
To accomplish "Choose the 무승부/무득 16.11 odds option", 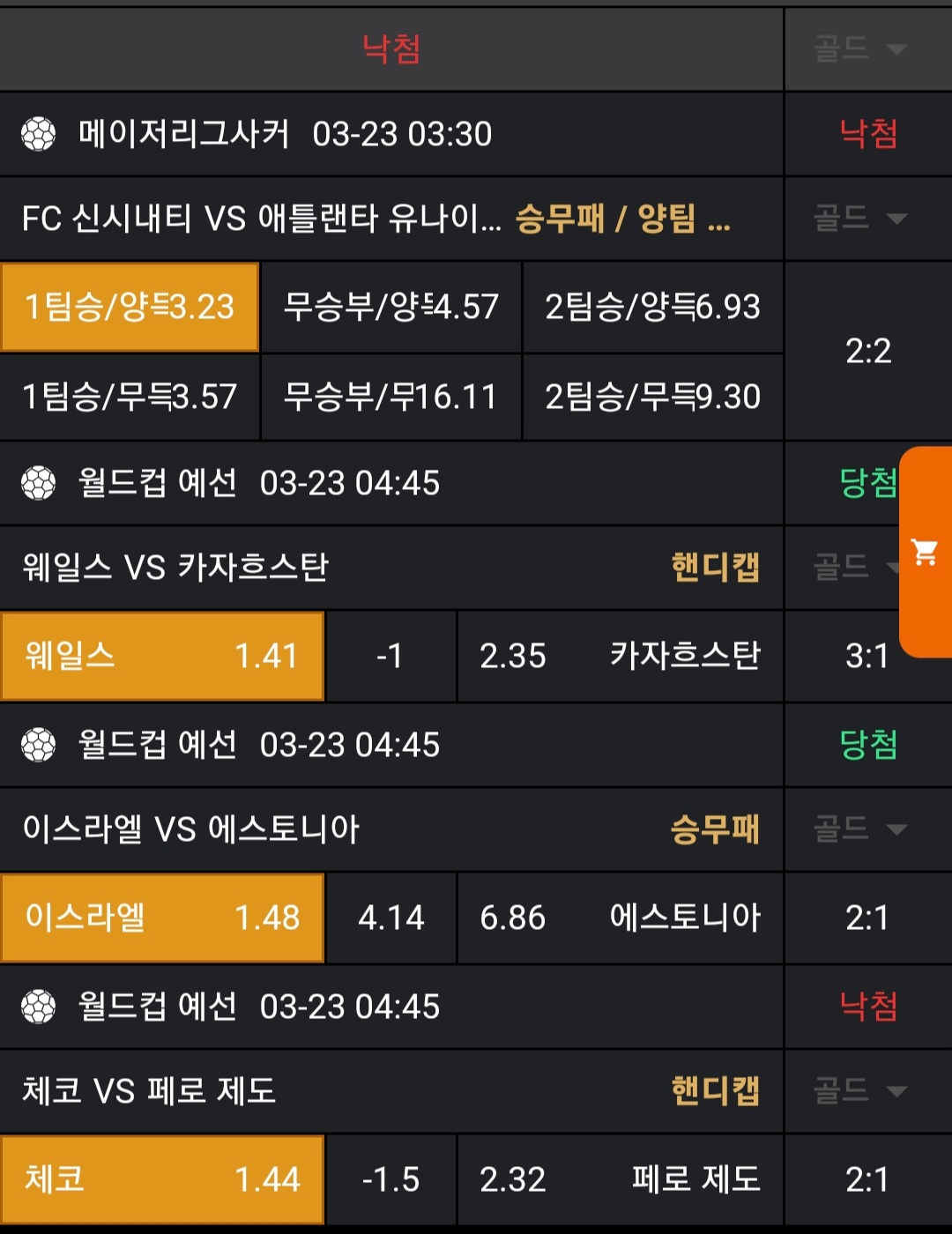I will [x=391, y=397].
